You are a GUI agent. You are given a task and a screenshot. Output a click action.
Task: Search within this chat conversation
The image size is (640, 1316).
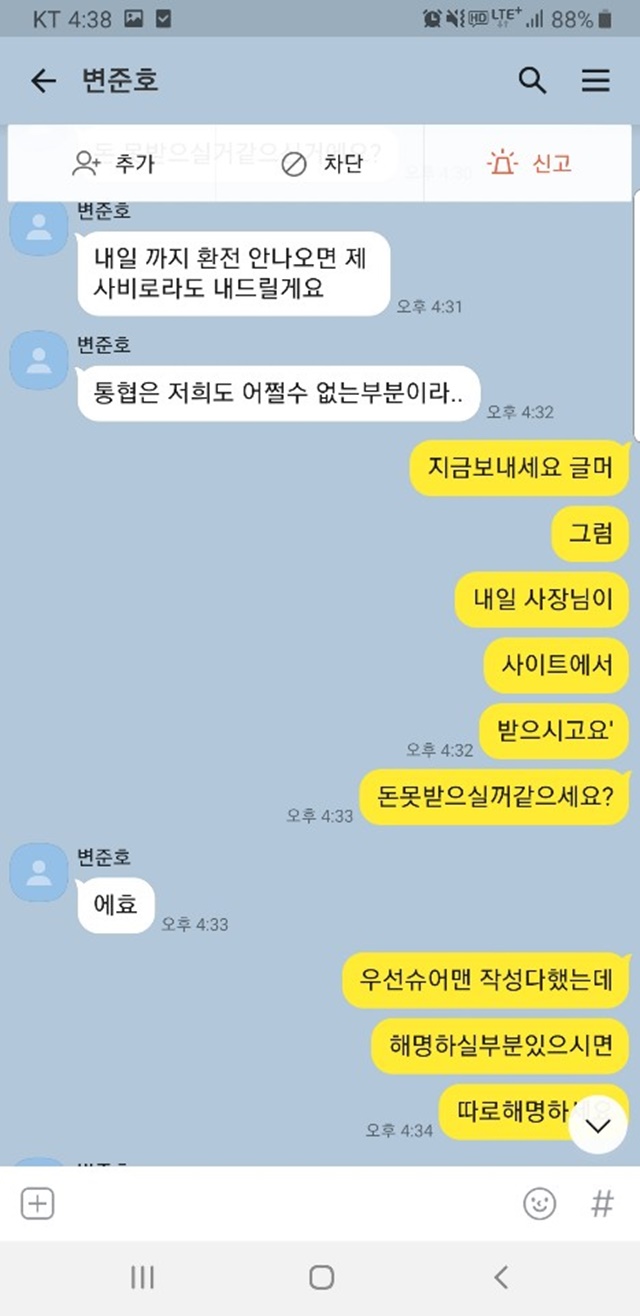532,81
